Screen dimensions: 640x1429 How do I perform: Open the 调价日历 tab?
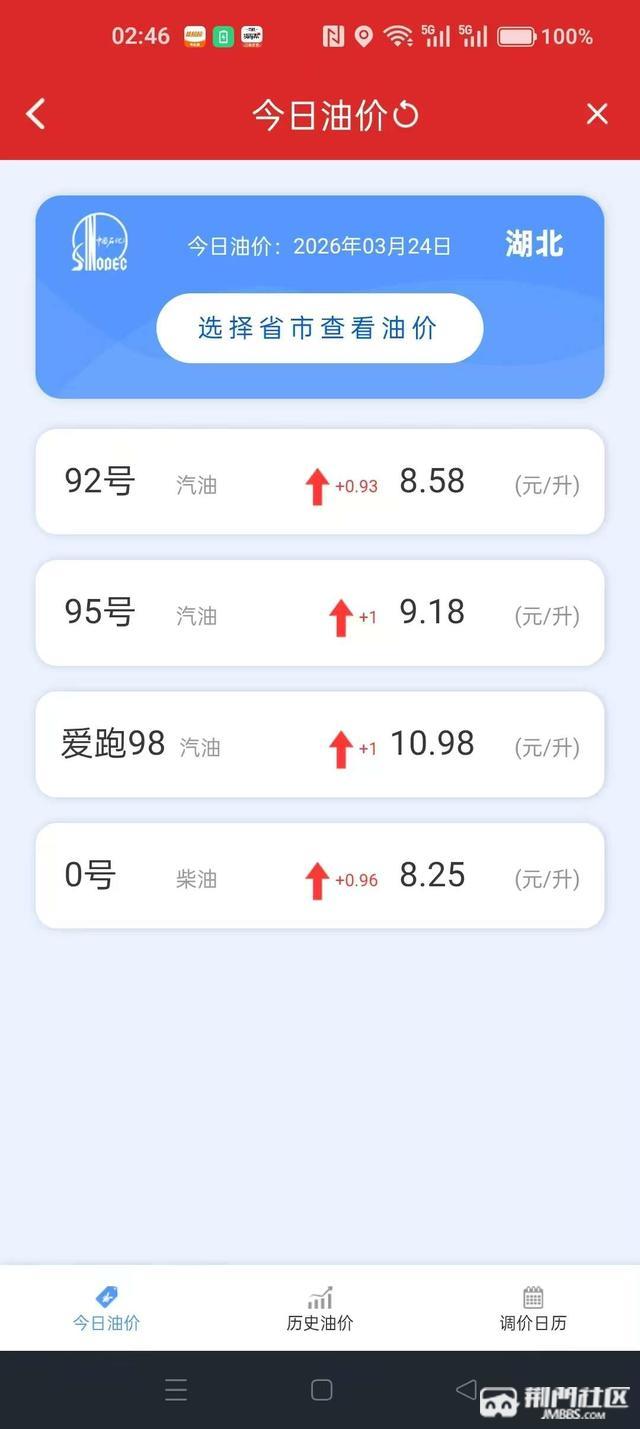[x=533, y=1308]
